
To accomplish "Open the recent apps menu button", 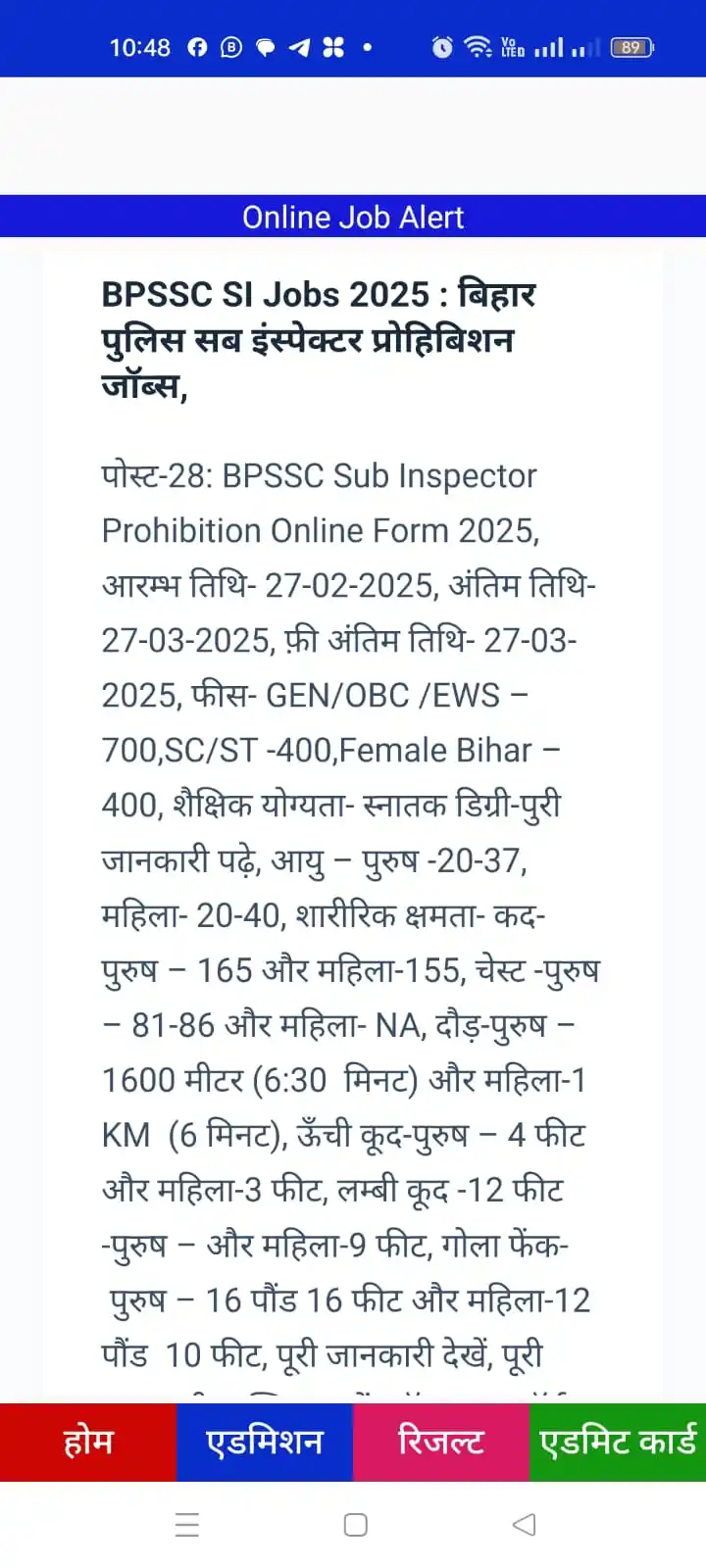I will [x=187, y=1524].
